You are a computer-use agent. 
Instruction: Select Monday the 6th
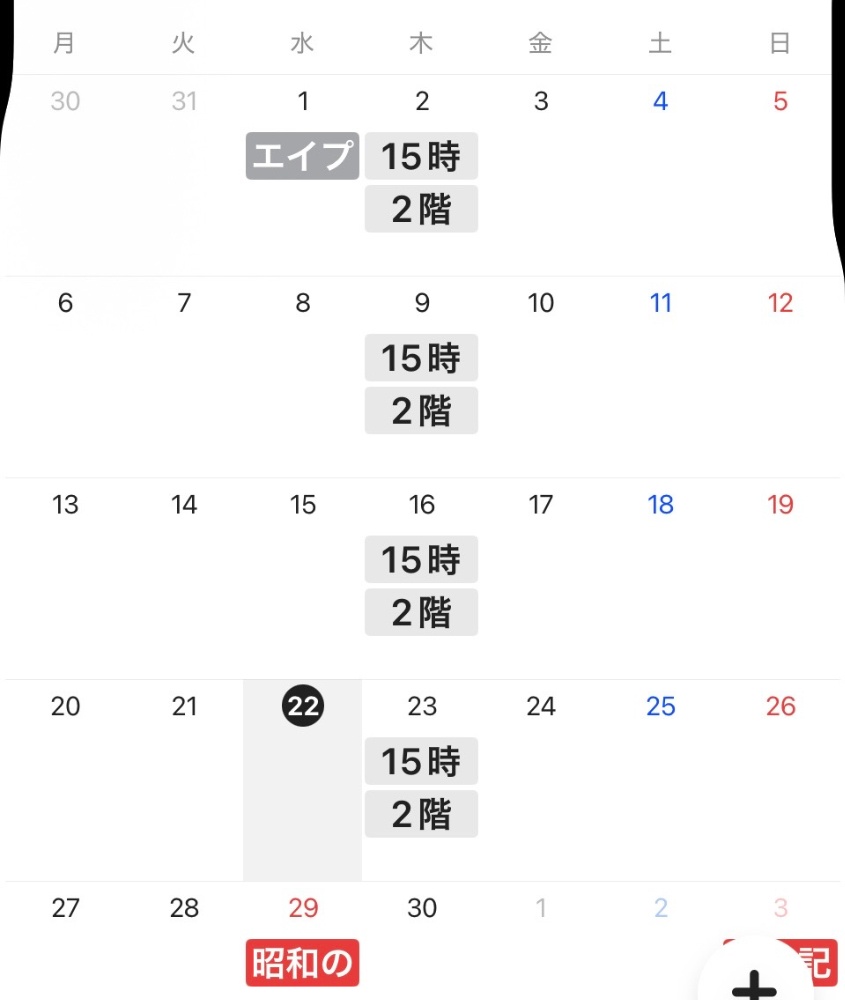[65, 303]
